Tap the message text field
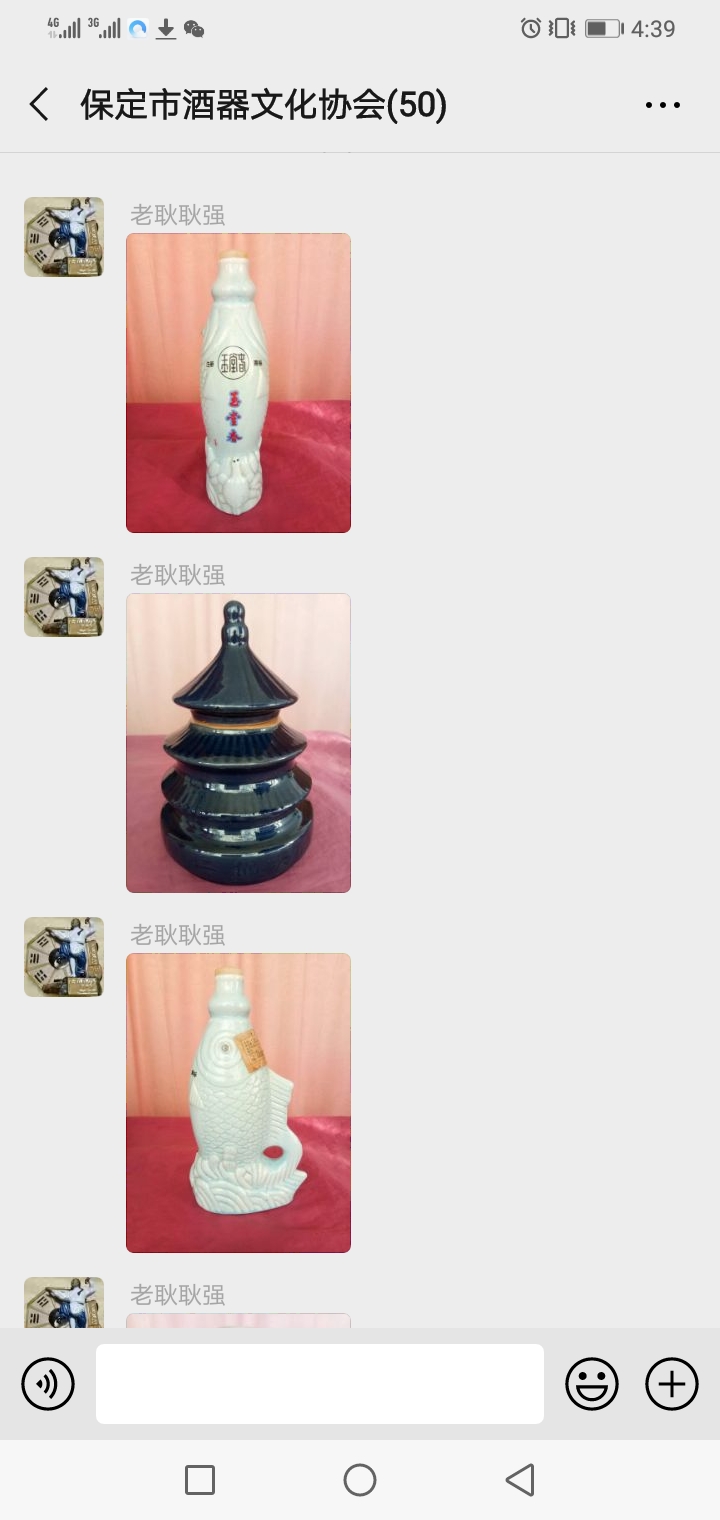The height and width of the screenshot is (1520, 720). (x=320, y=1384)
